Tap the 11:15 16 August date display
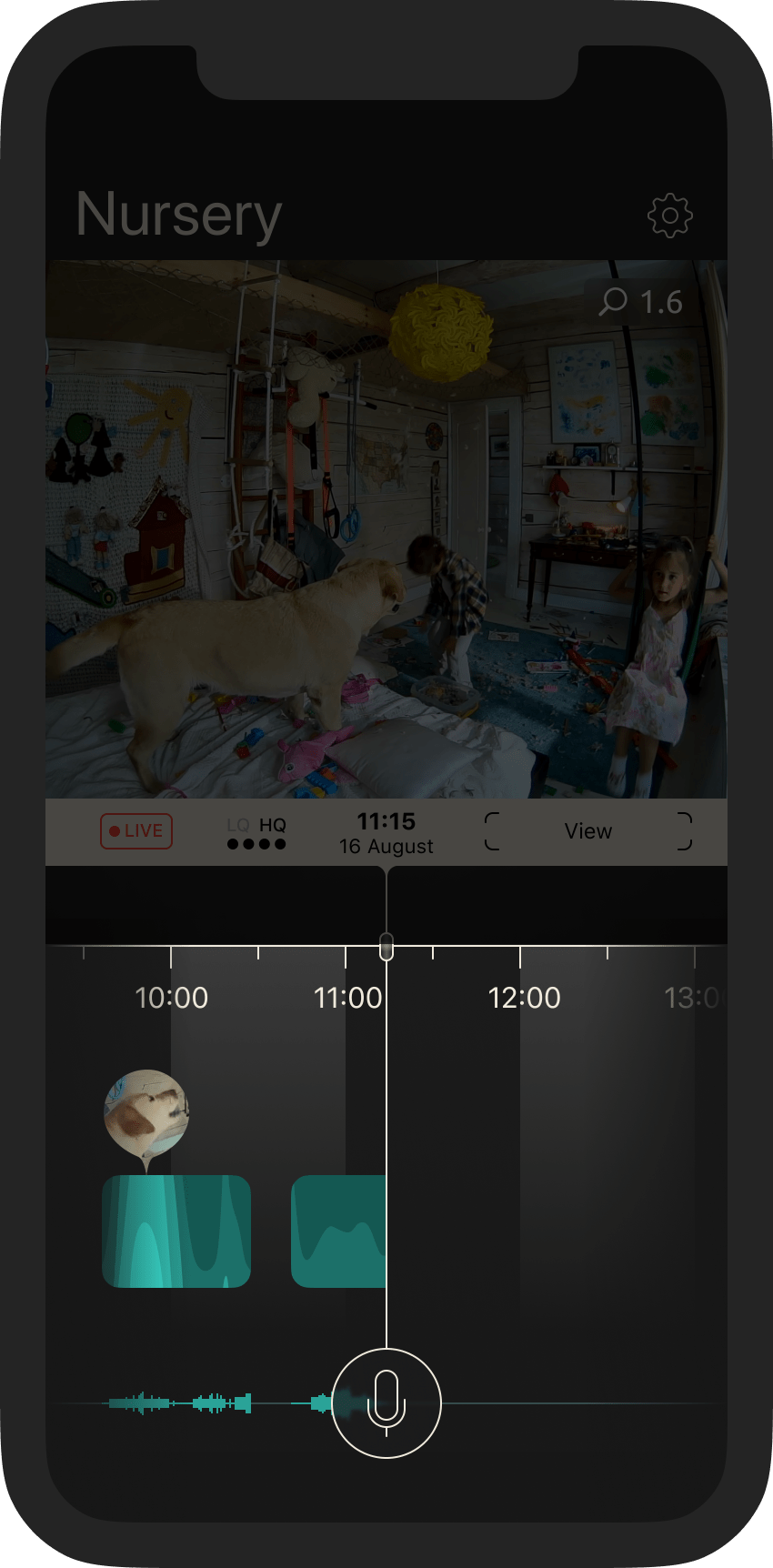The image size is (773, 1568). click(386, 832)
